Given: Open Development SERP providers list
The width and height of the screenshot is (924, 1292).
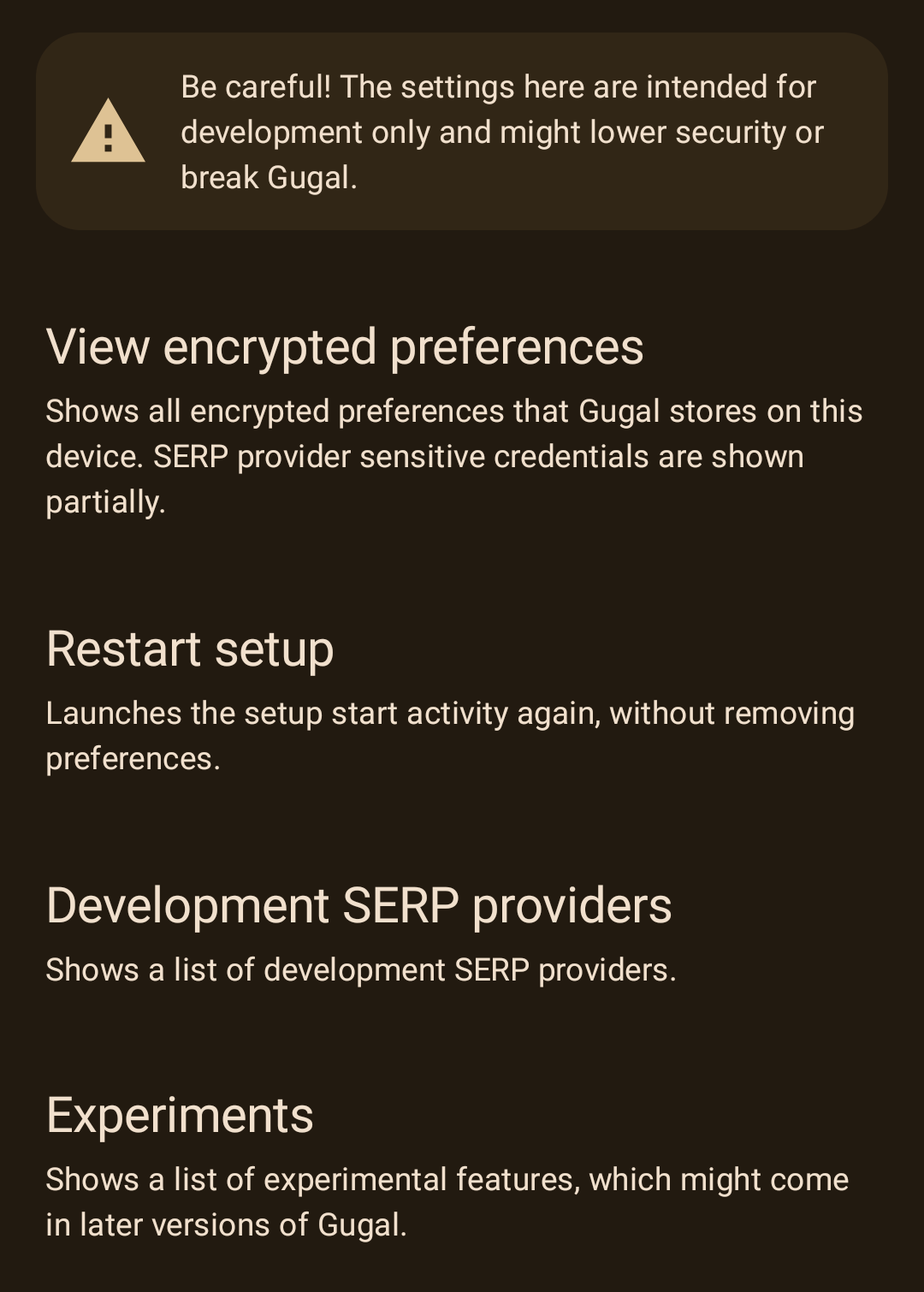Looking at the screenshot, I should pos(359,906).
